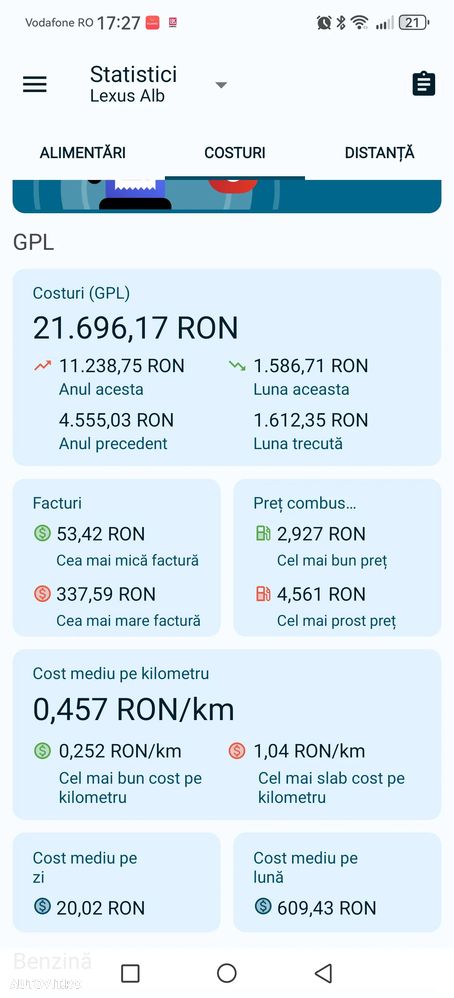Select the COSTURI tab
Screen dimensions: 454x998
click(235, 153)
